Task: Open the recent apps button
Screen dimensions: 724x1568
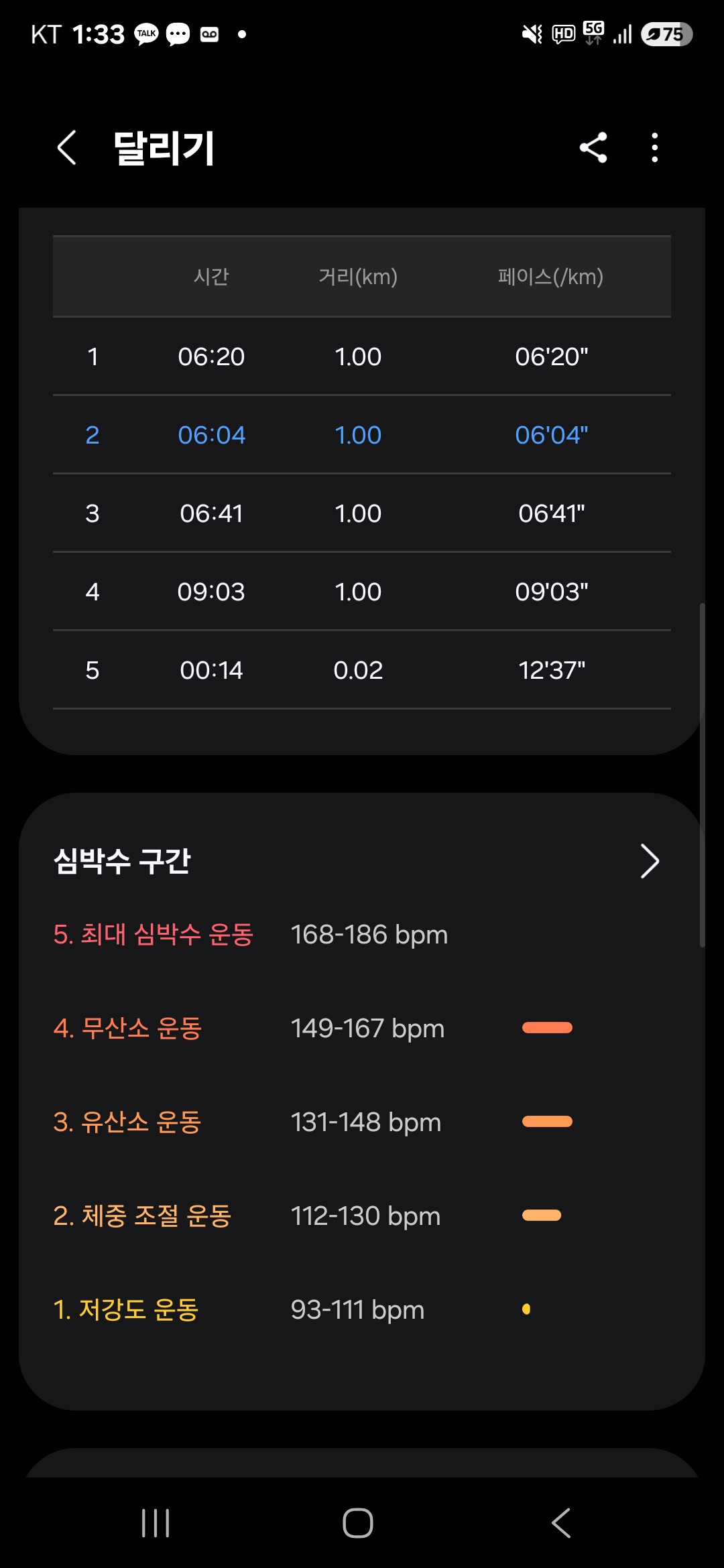Action: pyautogui.click(x=156, y=1523)
